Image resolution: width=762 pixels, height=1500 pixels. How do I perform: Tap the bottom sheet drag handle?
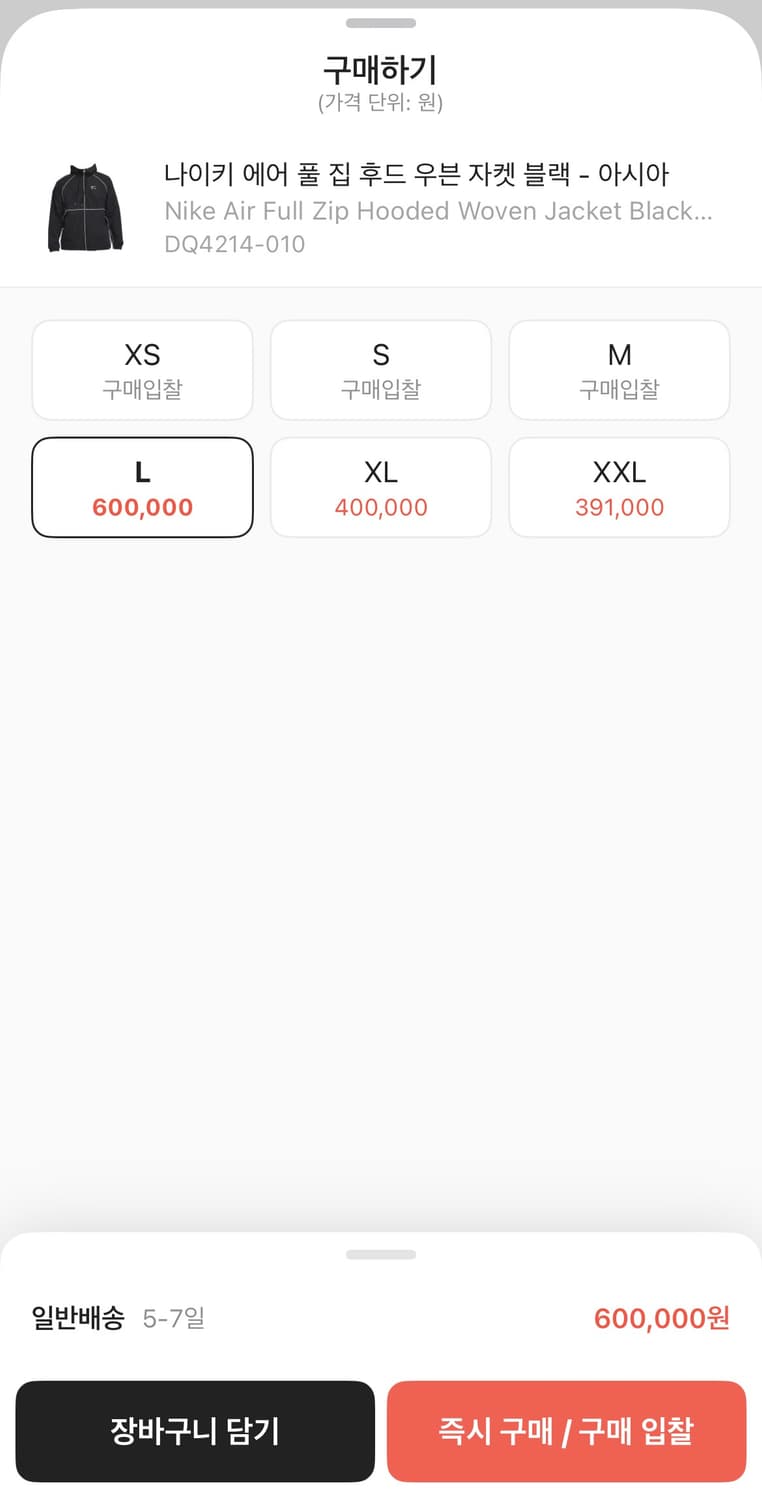(x=381, y=1253)
